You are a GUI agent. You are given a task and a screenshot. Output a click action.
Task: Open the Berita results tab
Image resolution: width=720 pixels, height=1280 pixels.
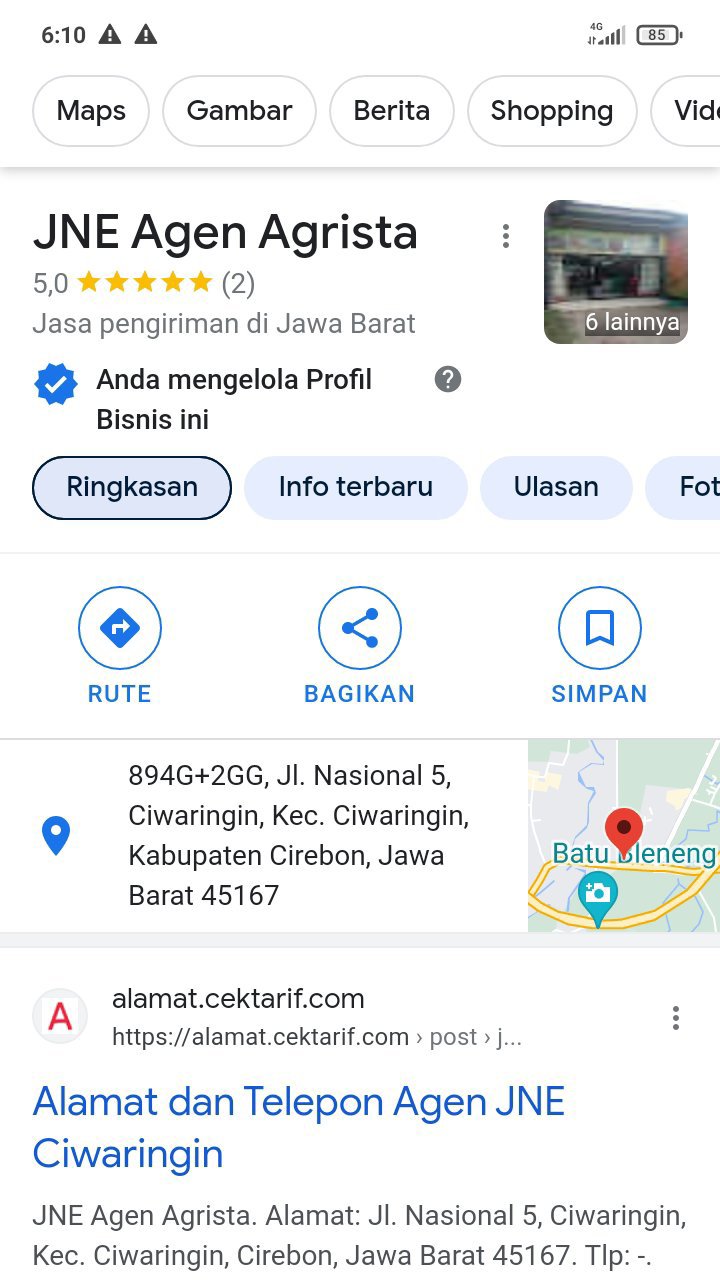(x=391, y=111)
